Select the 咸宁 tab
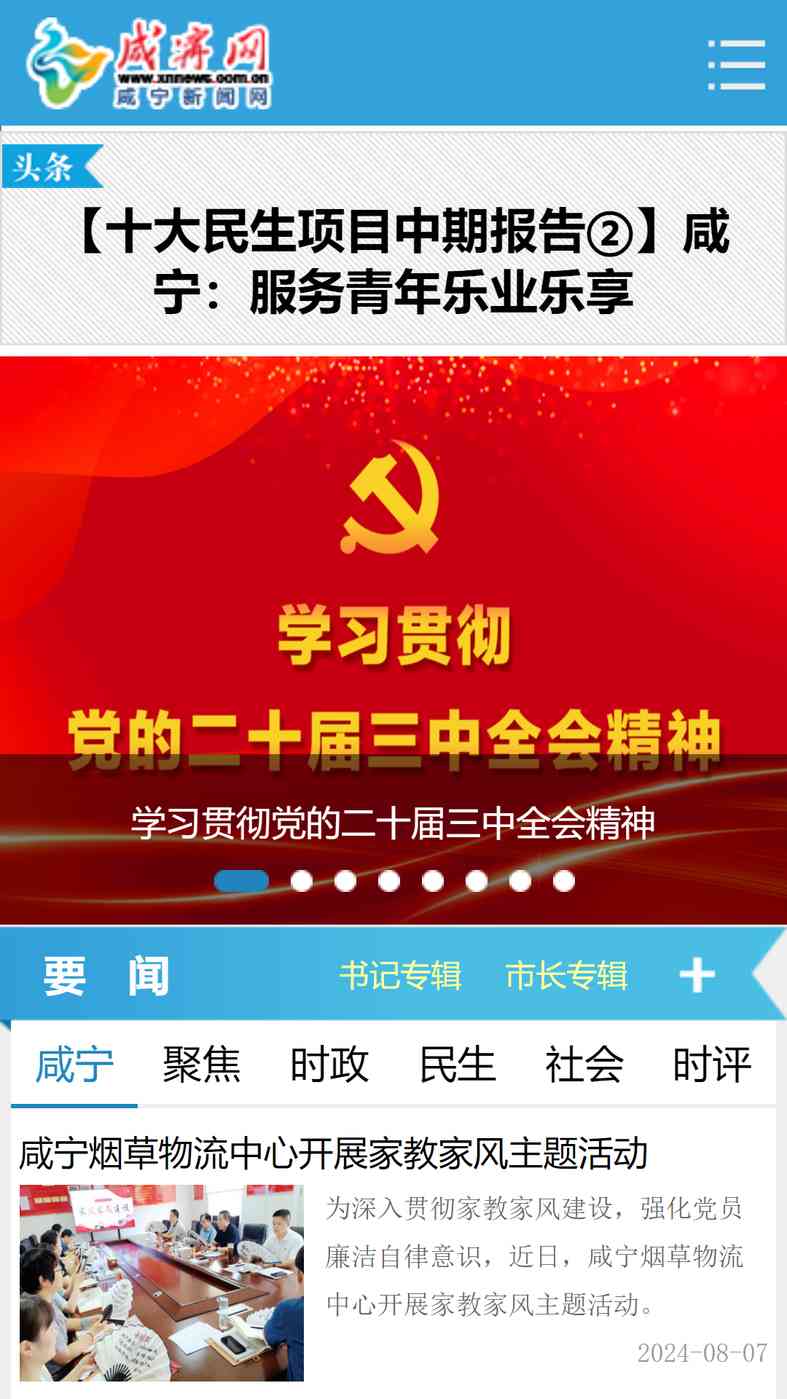The width and height of the screenshot is (787, 1399). 74,1065
